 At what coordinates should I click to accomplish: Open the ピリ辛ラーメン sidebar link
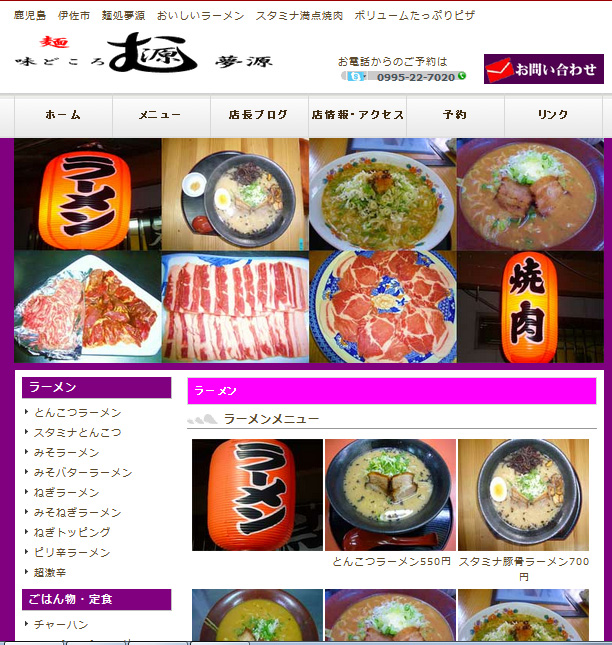72,552
